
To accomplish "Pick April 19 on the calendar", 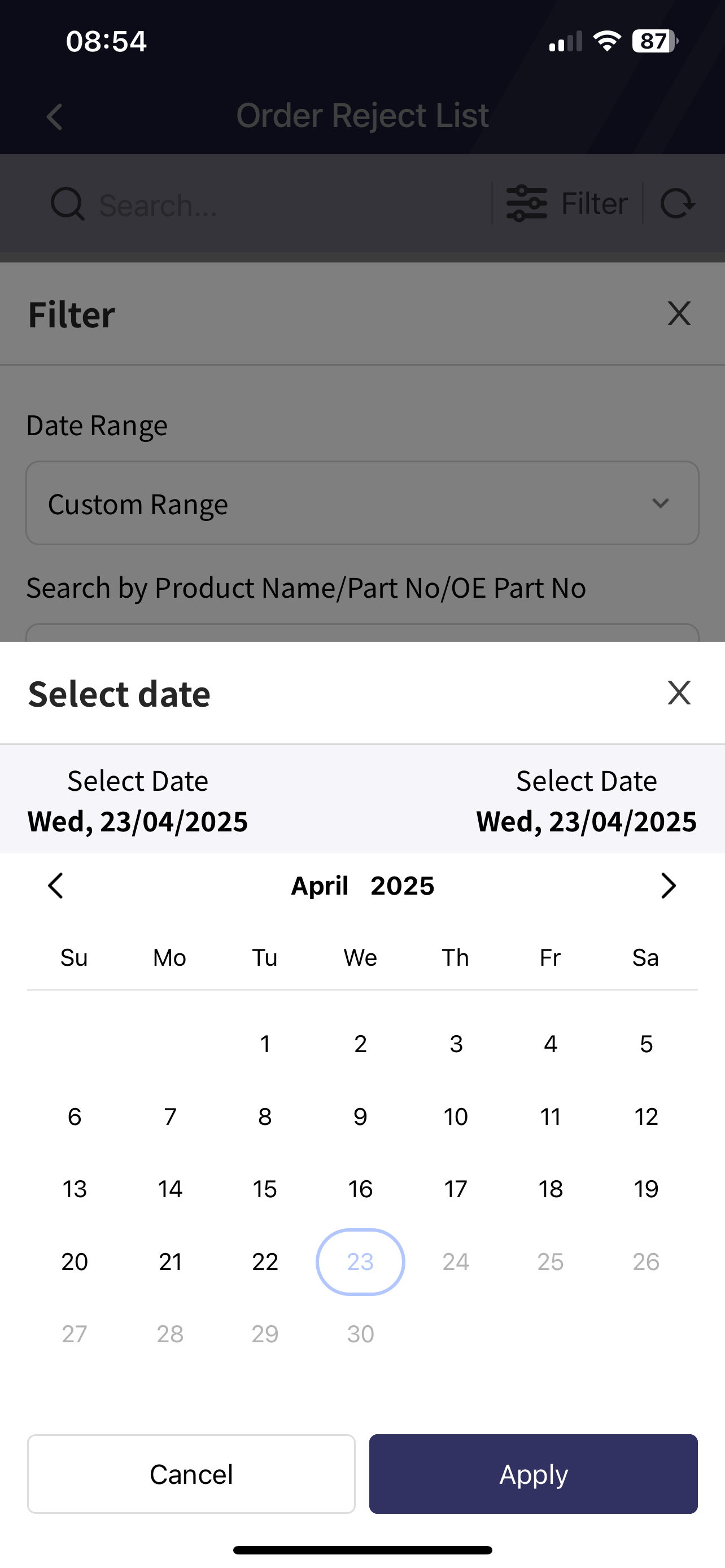I will [x=646, y=1189].
